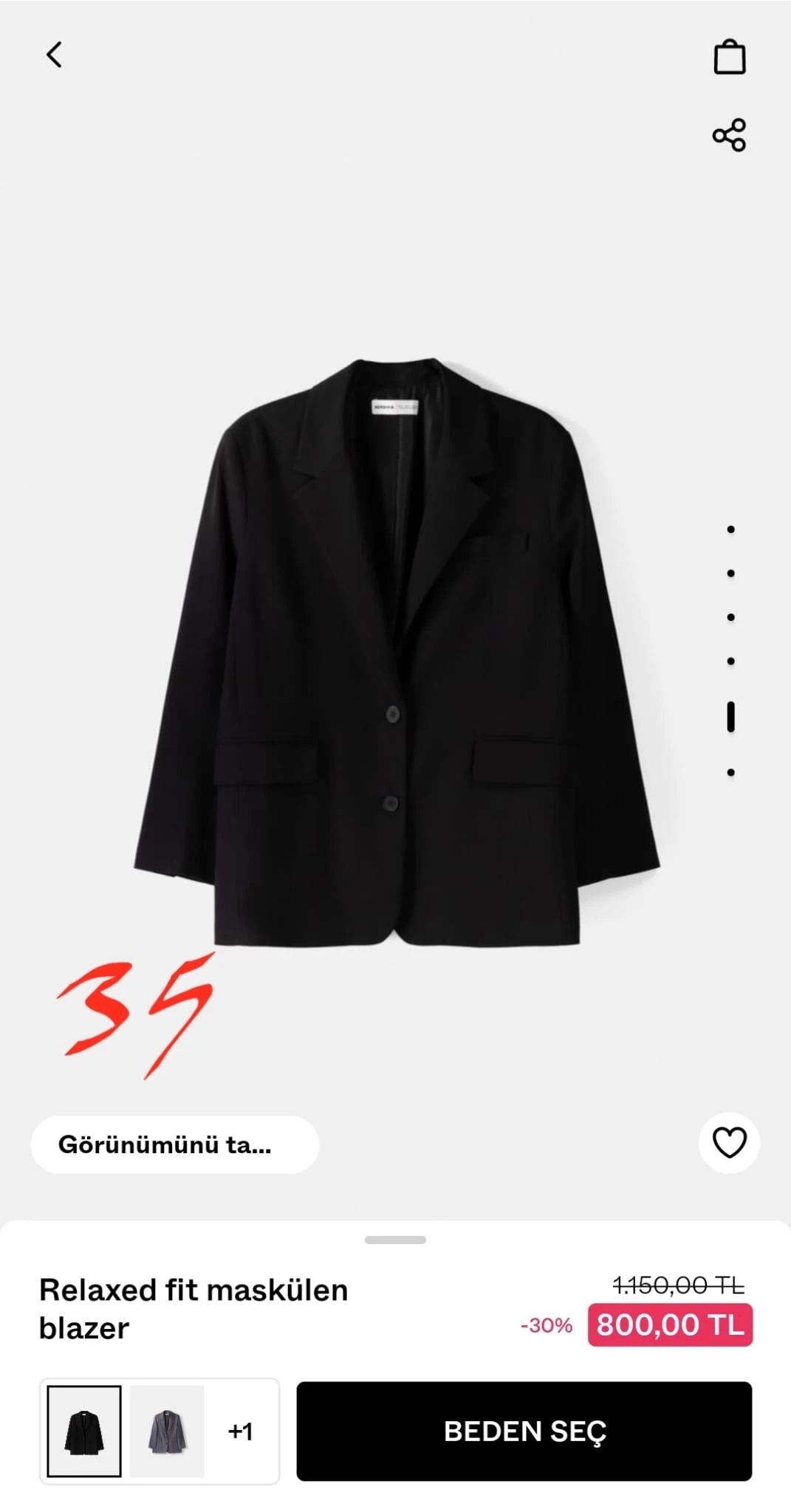
Task: Open the +1 additional color option
Action: [242, 1431]
